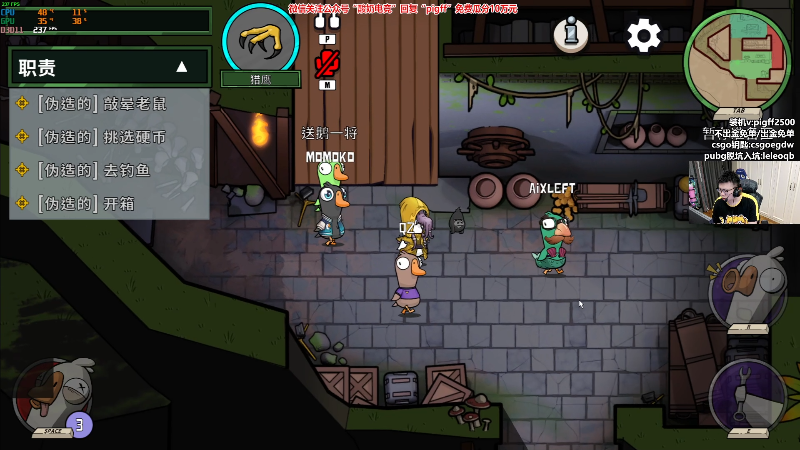800x450 pixels.
Task: Collapse the 职责 task list
Action: point(181,67)
